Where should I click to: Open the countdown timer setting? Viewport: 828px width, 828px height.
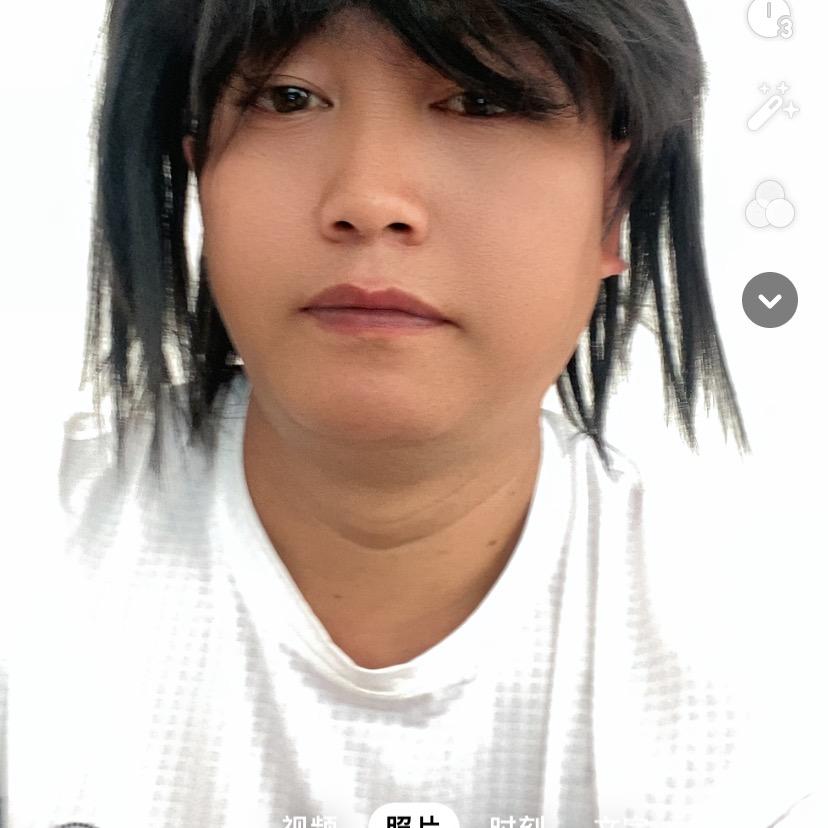coord(769,17)
